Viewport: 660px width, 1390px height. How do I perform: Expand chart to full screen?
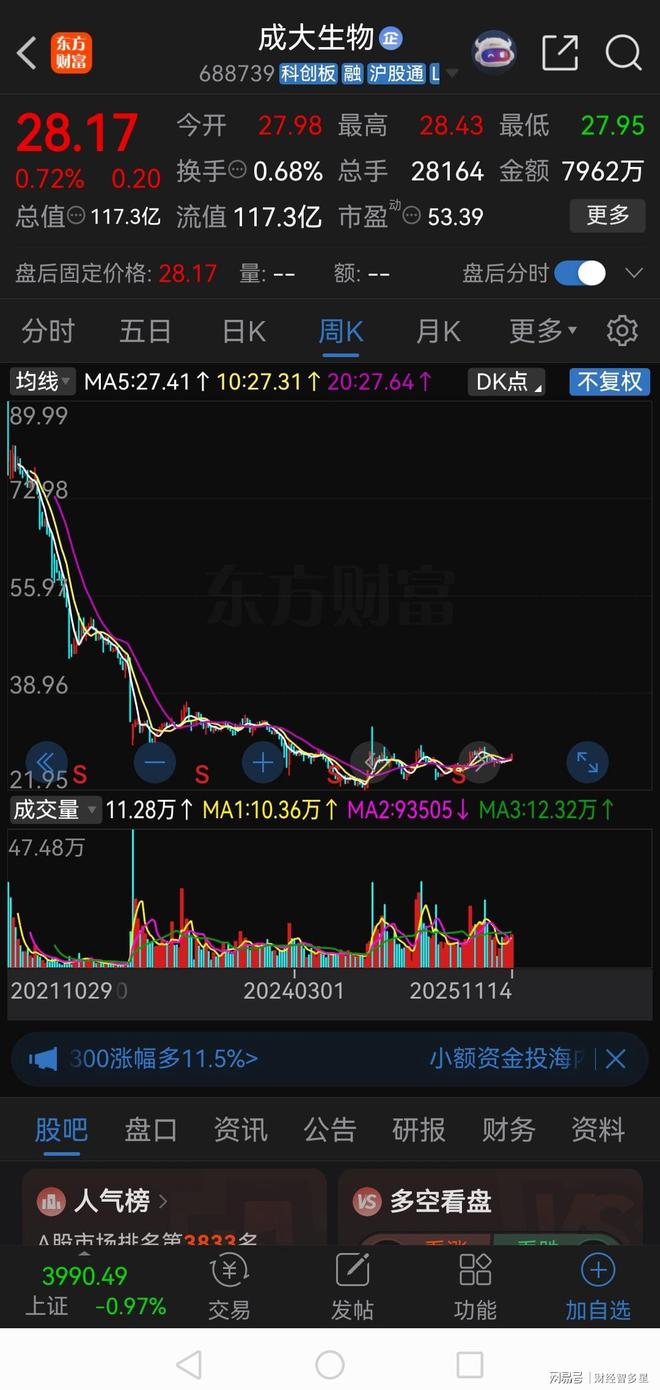click(x=587, y=763)
